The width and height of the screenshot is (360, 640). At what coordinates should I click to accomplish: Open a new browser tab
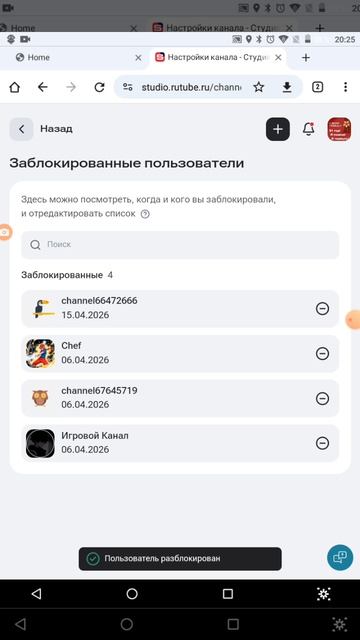pos(306,58)
